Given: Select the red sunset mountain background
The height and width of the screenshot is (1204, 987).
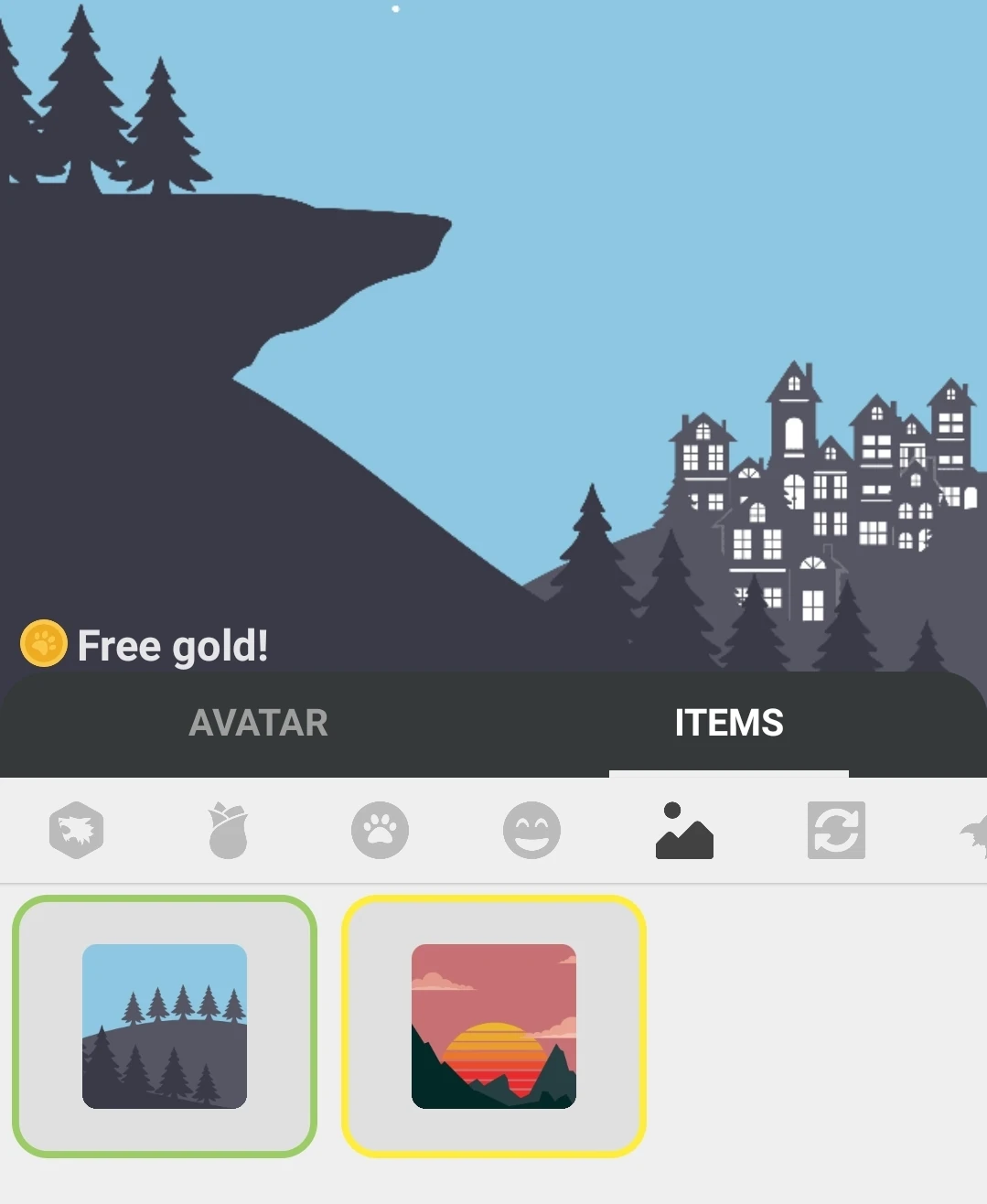Looking at the screenshot, I should pyautogui.click(x=494, y=1026).
